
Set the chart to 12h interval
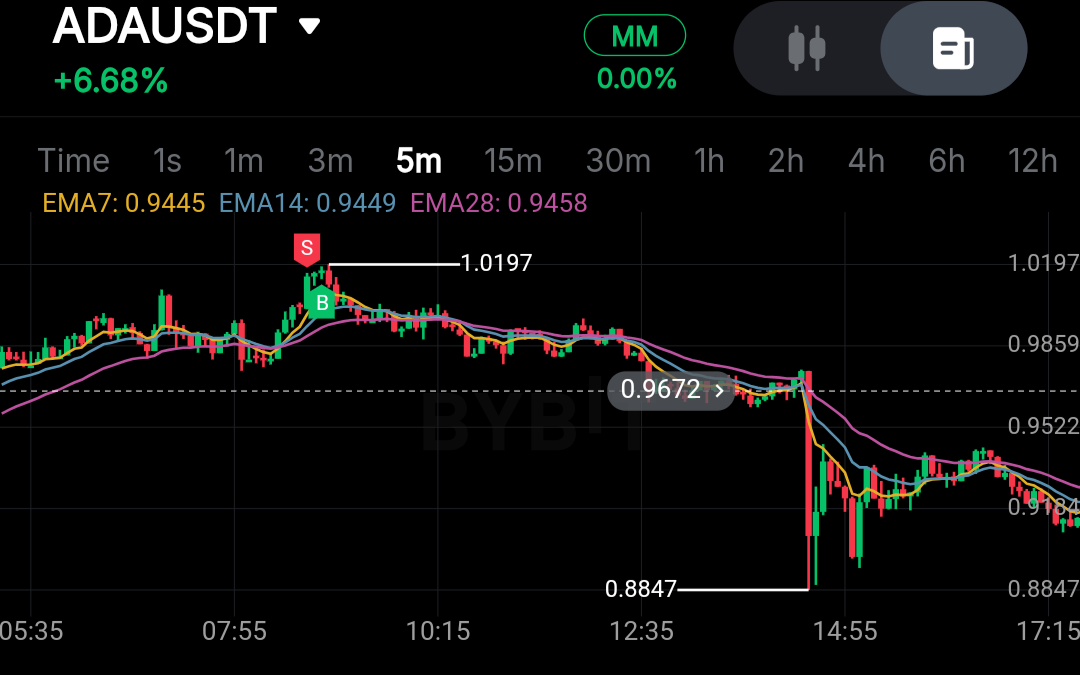[1033, 160]
